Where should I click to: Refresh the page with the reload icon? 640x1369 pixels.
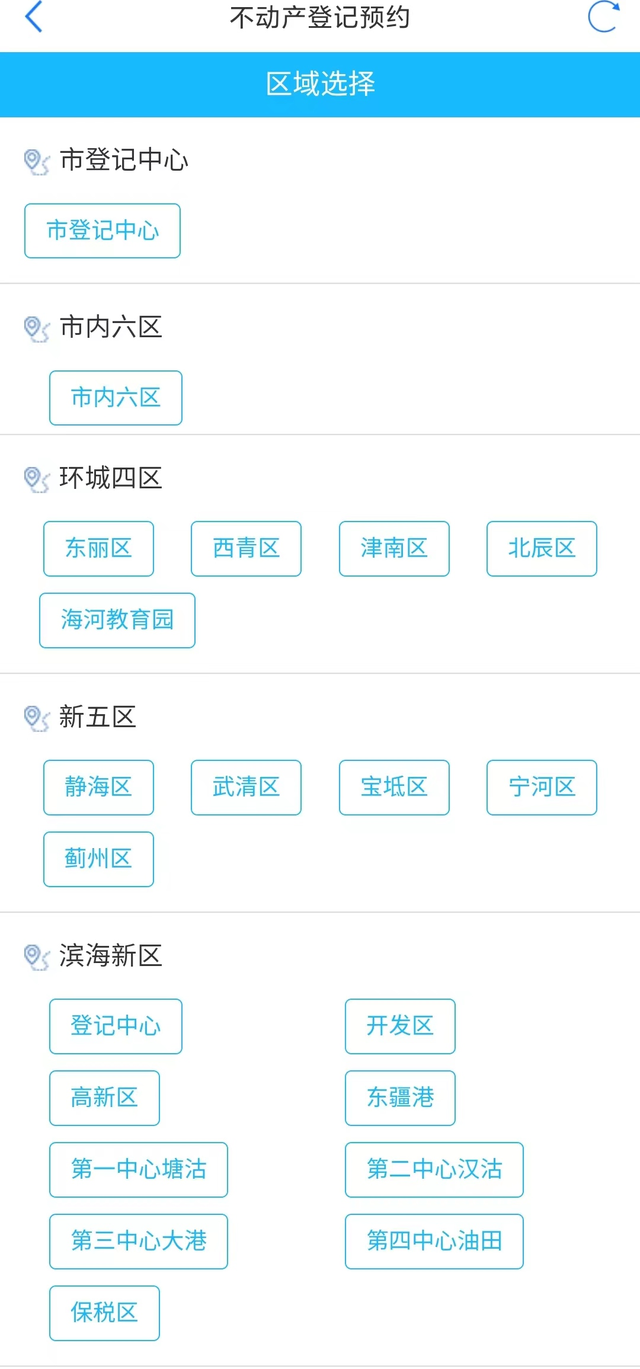point(604,17)
